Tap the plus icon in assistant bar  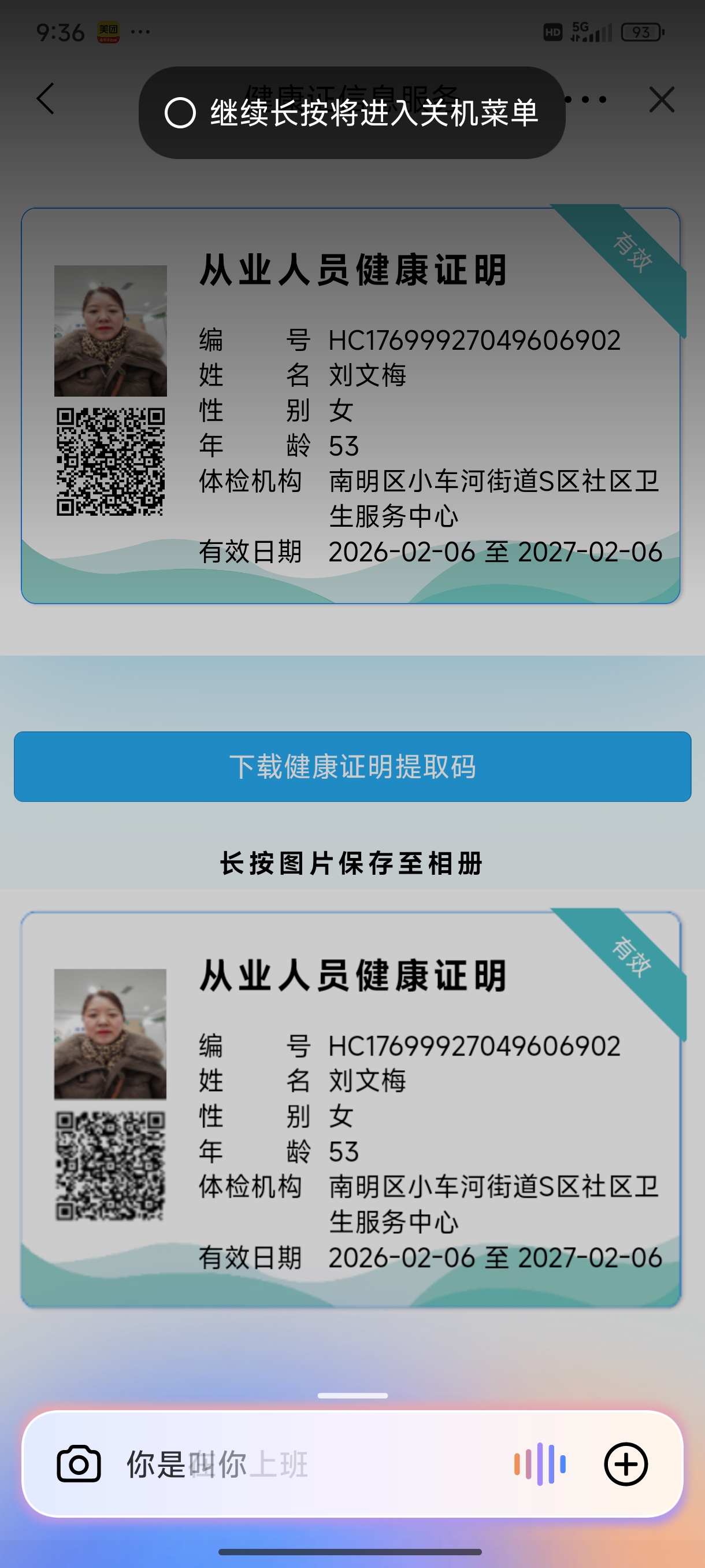[625, 1464]
